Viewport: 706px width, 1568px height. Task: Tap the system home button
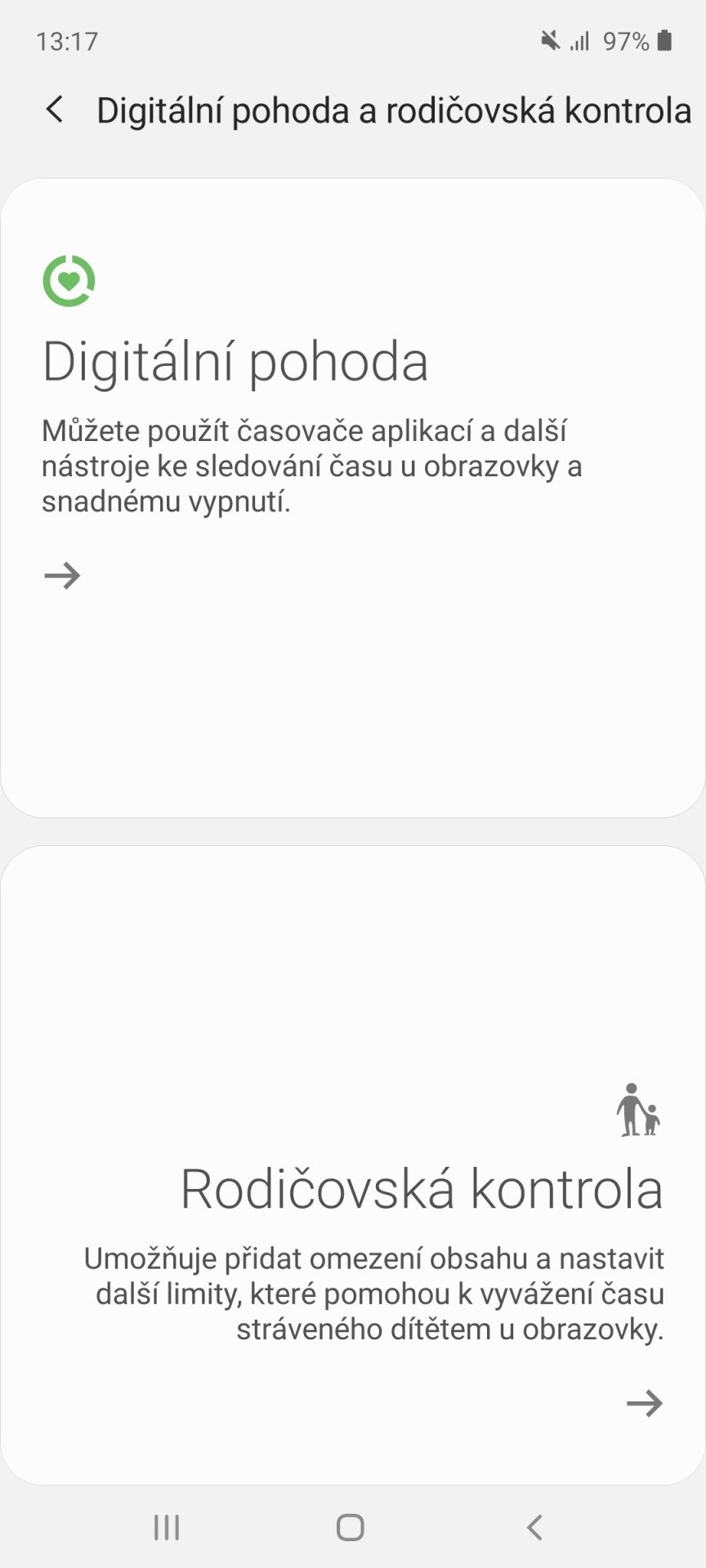coord(351,1527)
